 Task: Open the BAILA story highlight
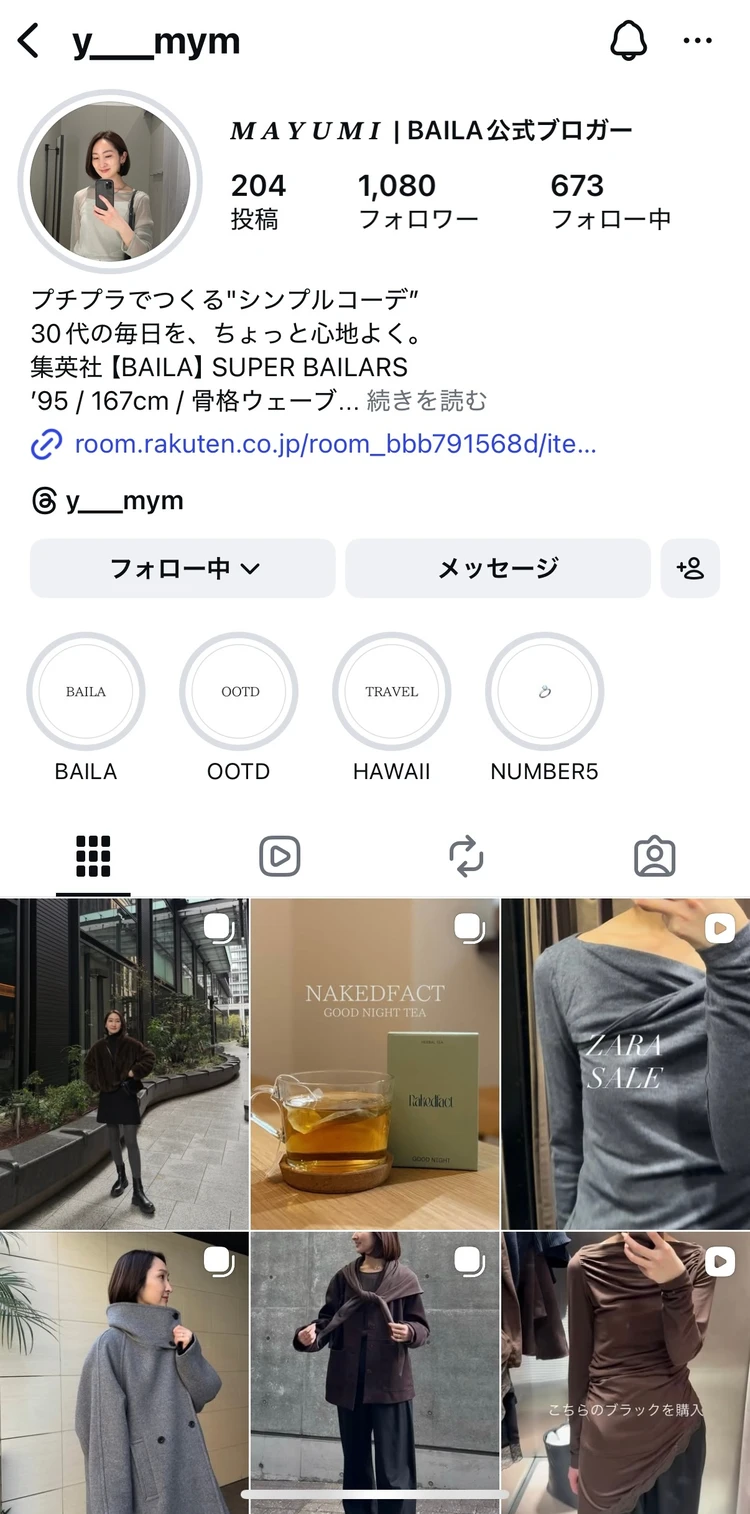tap(85, 691)
